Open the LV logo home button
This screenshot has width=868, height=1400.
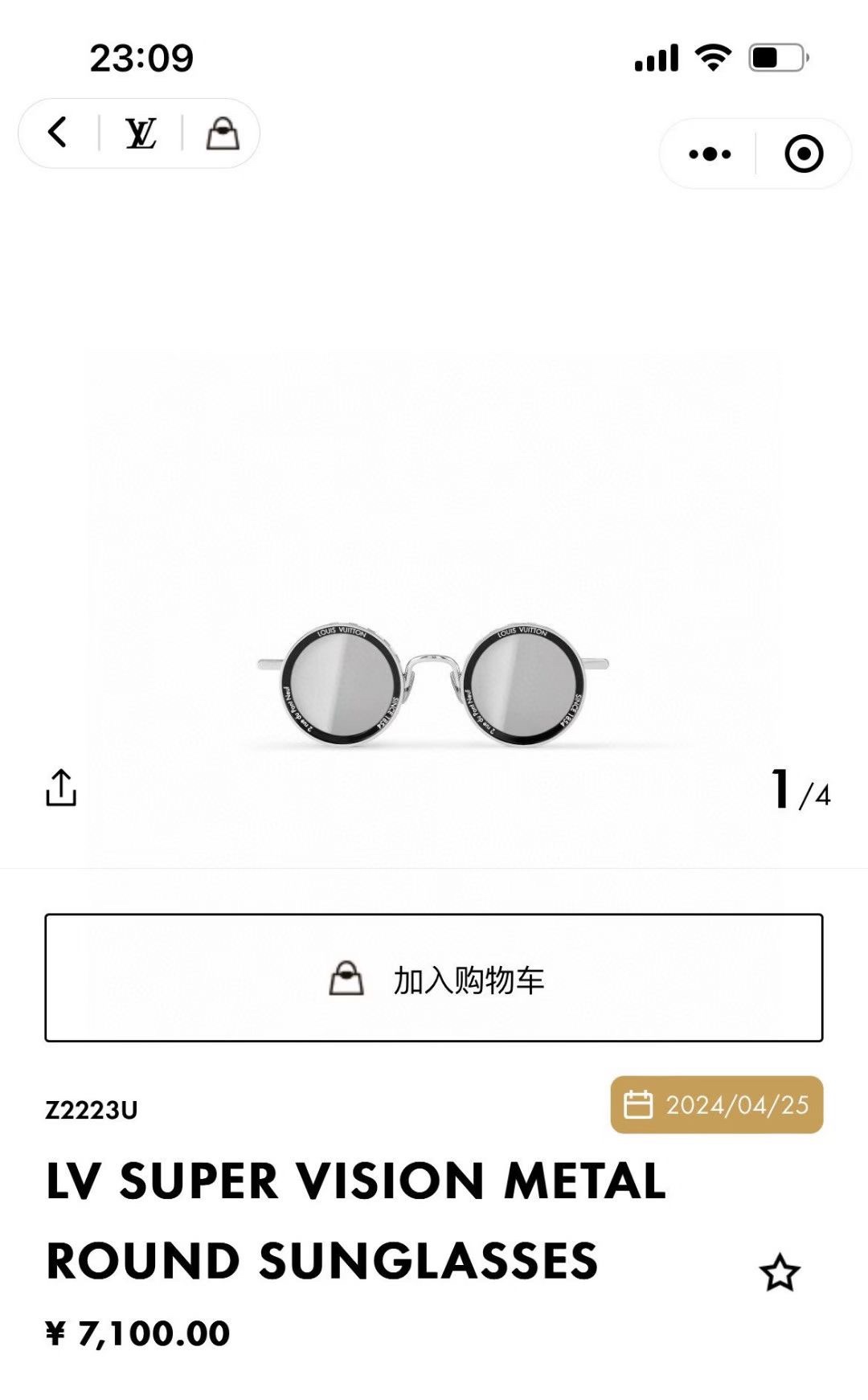[x=141, y=133]
